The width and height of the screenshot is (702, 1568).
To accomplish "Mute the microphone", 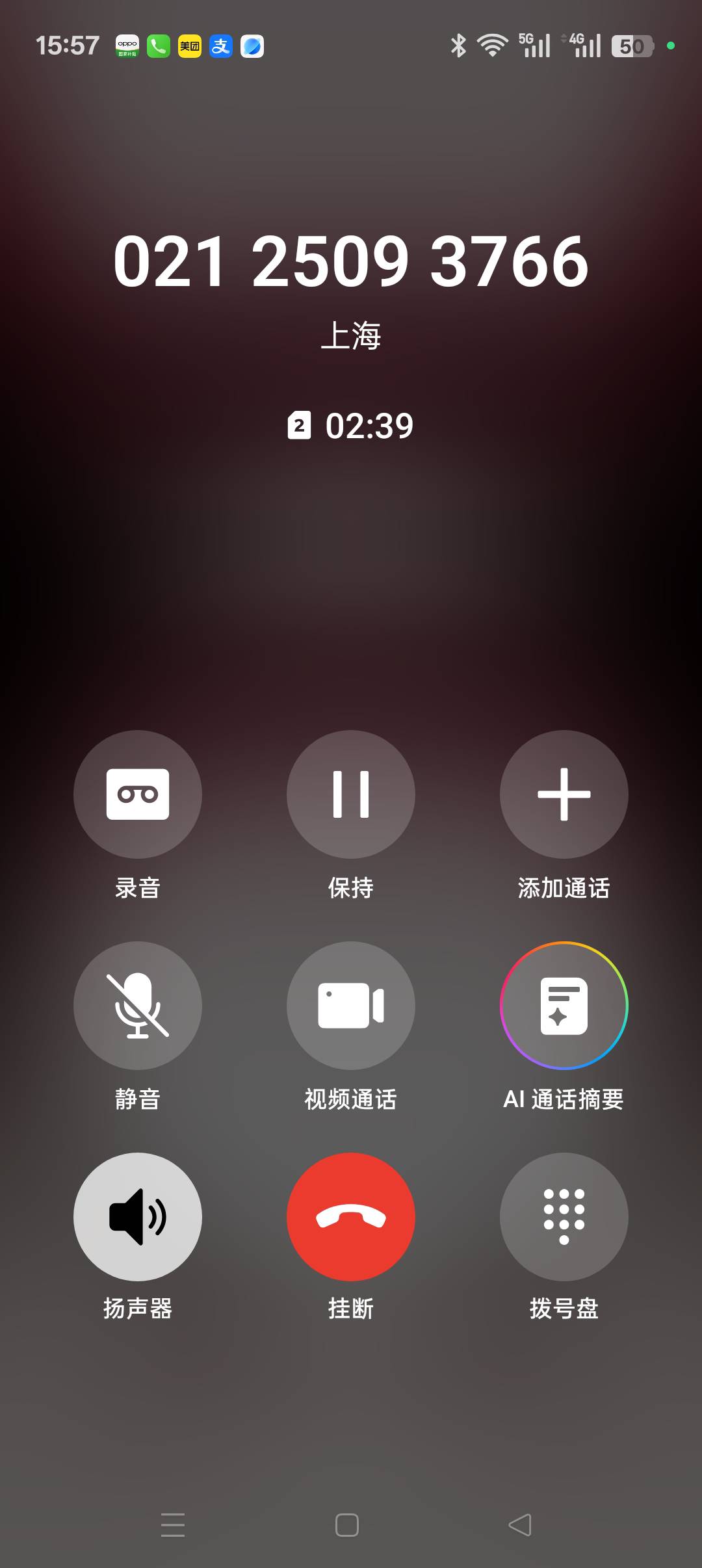I will pos(138,1005).
